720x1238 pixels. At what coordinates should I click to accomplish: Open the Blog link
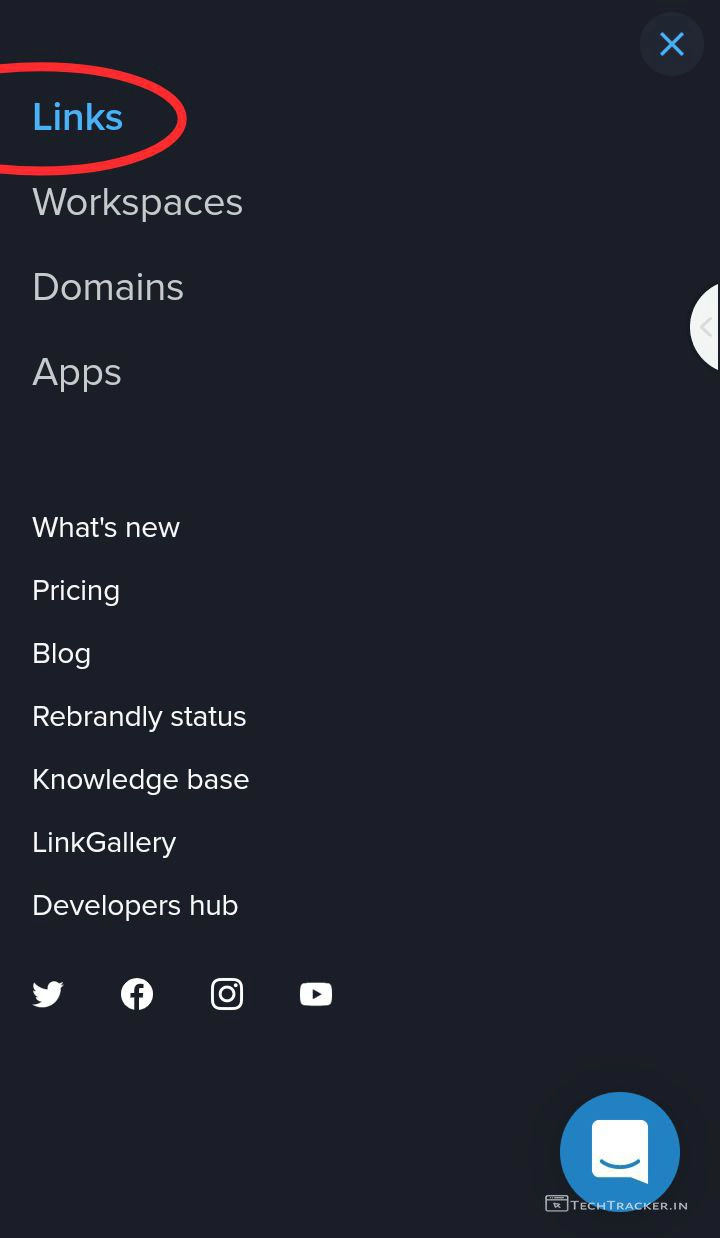coord(62,653)
